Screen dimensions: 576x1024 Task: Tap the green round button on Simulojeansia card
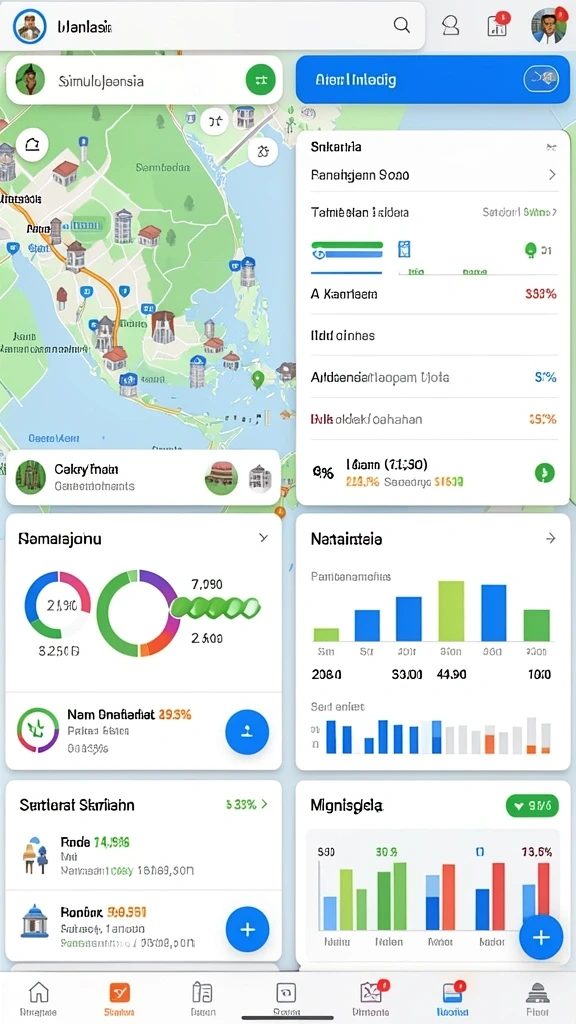point(261,81)
